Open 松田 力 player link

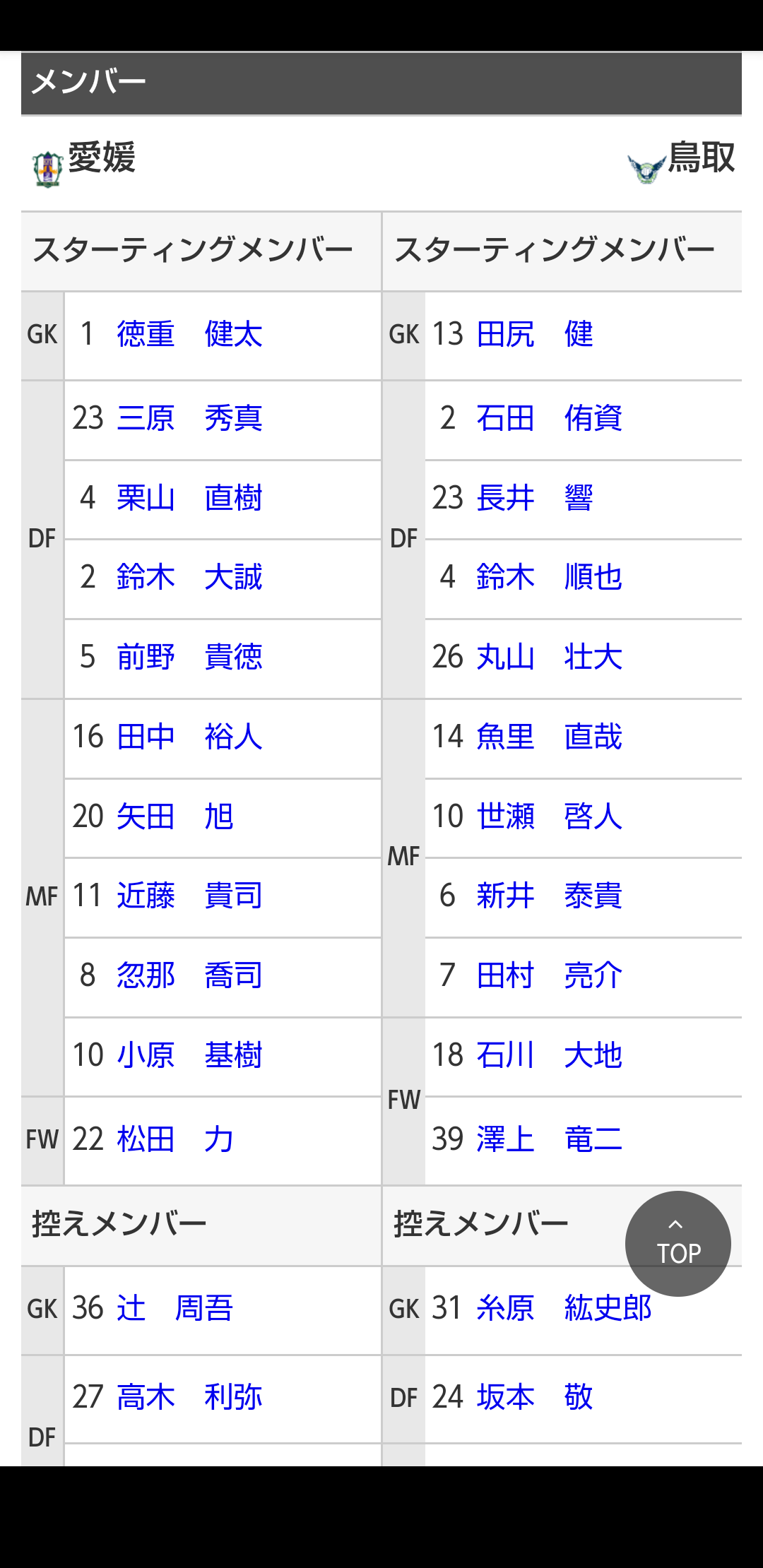click(x=175, y=1139)
